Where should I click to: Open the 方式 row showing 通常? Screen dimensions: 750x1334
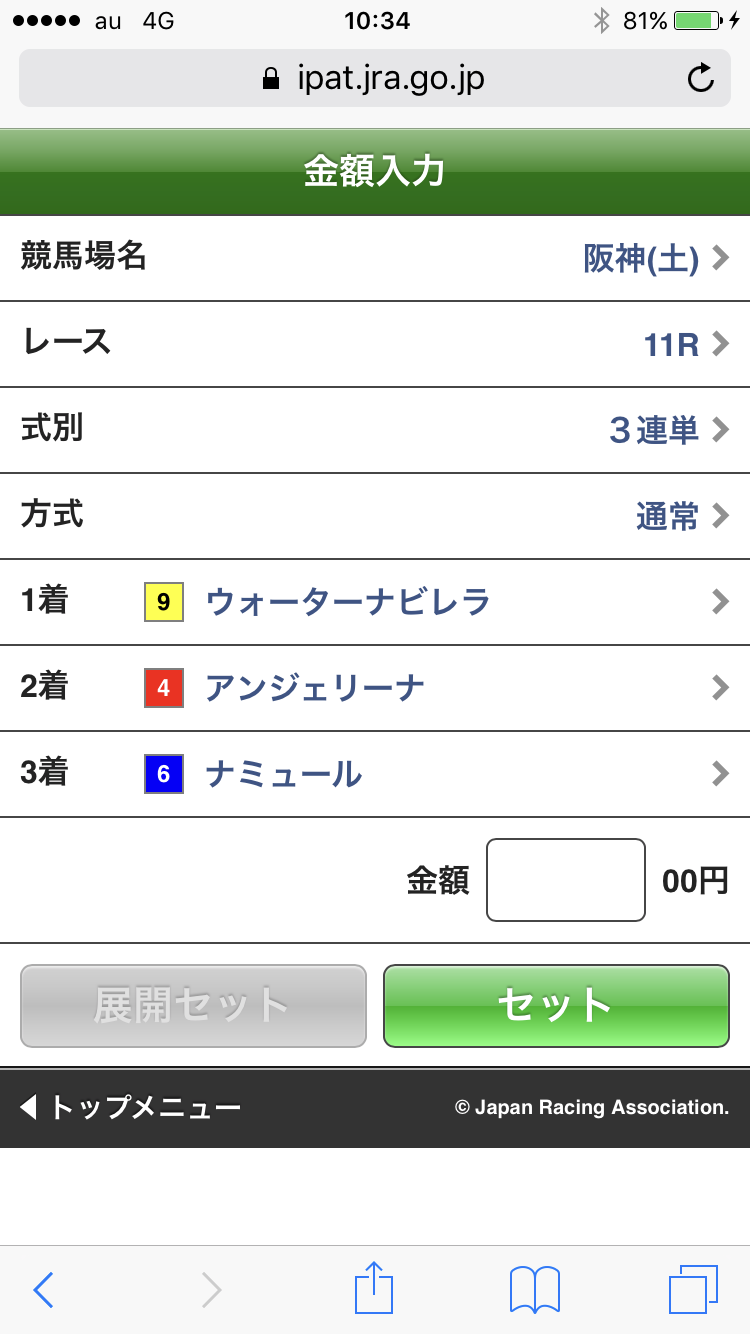pos(375,516)
